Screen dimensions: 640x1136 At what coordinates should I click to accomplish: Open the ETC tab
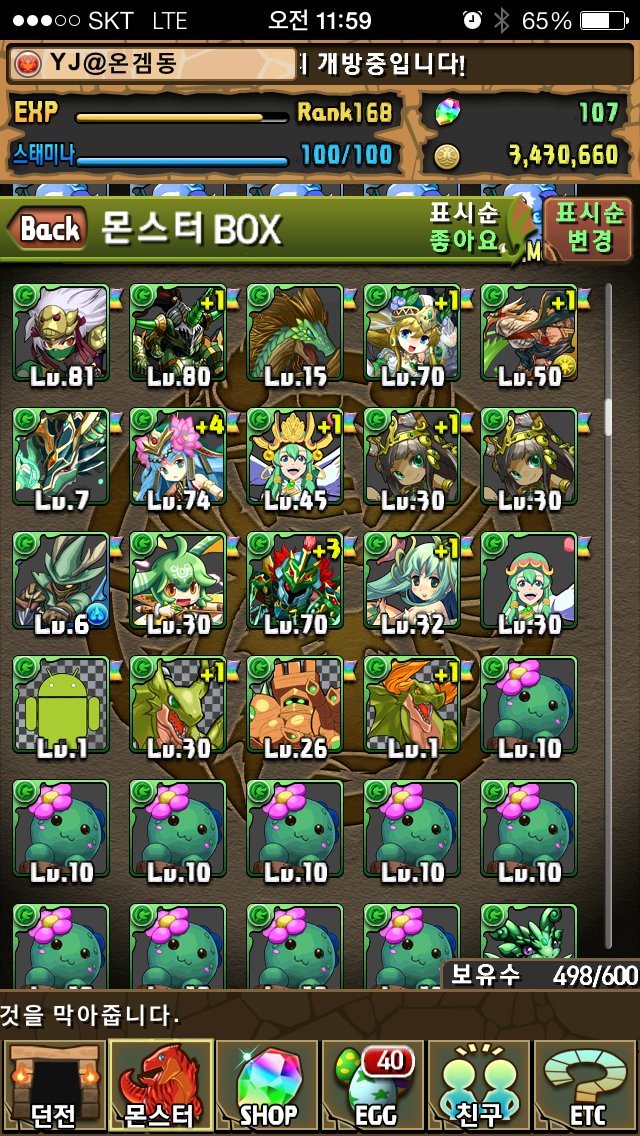click(x=586, y=1085)
